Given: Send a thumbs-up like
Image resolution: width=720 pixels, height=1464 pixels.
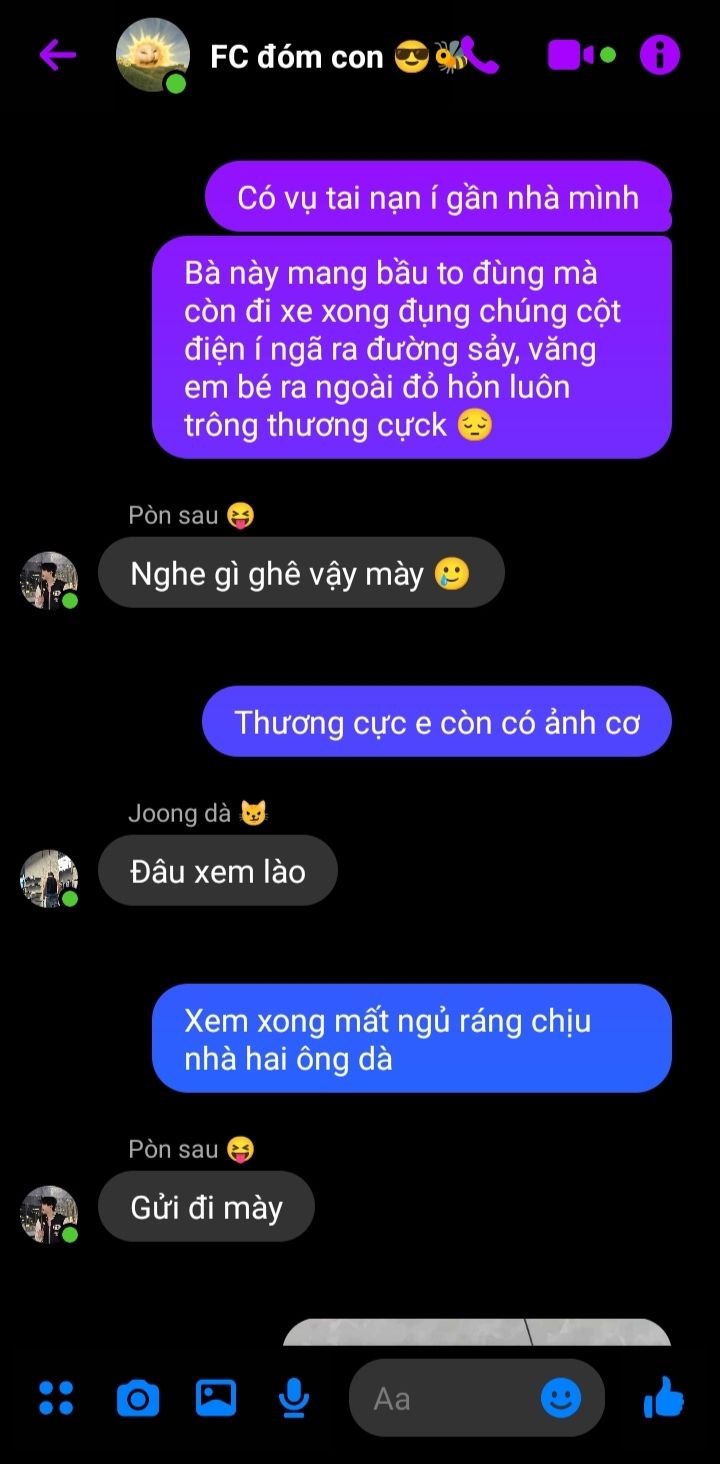Looking at the screenshot, I should tap(664, 1397).
